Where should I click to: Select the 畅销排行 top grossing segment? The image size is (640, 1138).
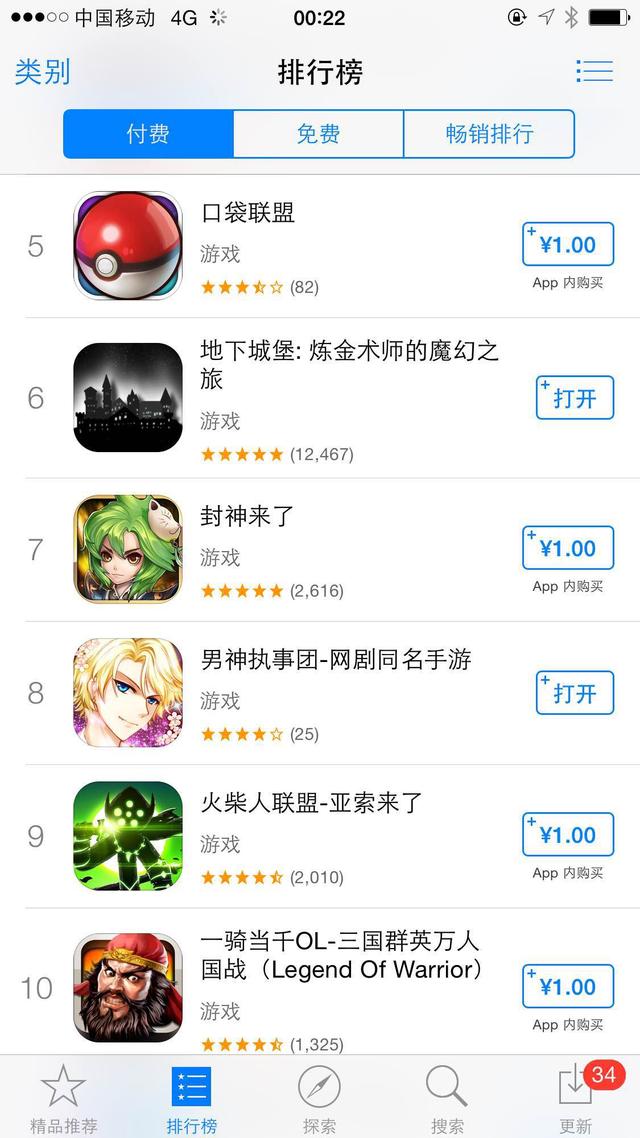click(x=489, y=134)
